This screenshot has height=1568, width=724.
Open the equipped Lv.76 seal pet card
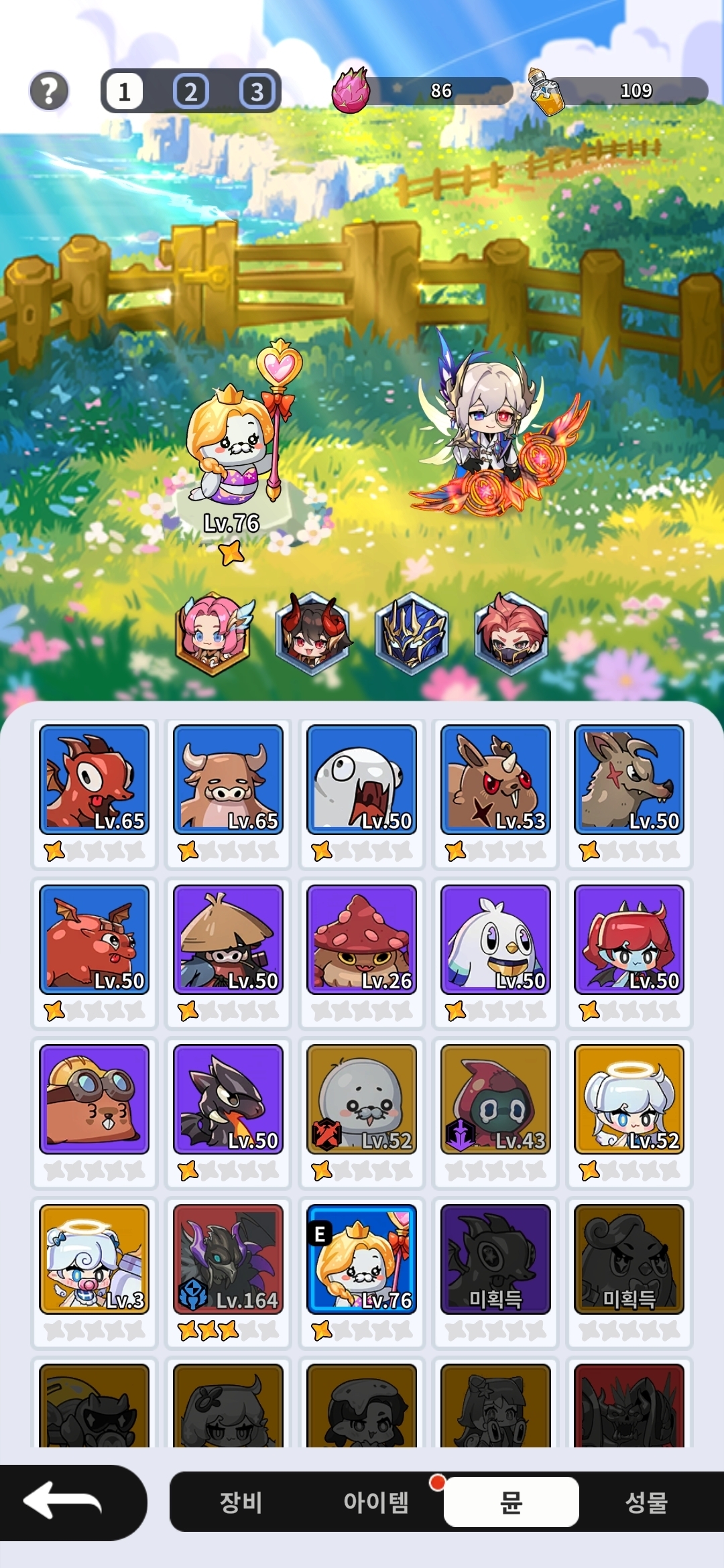point(362,1258)
